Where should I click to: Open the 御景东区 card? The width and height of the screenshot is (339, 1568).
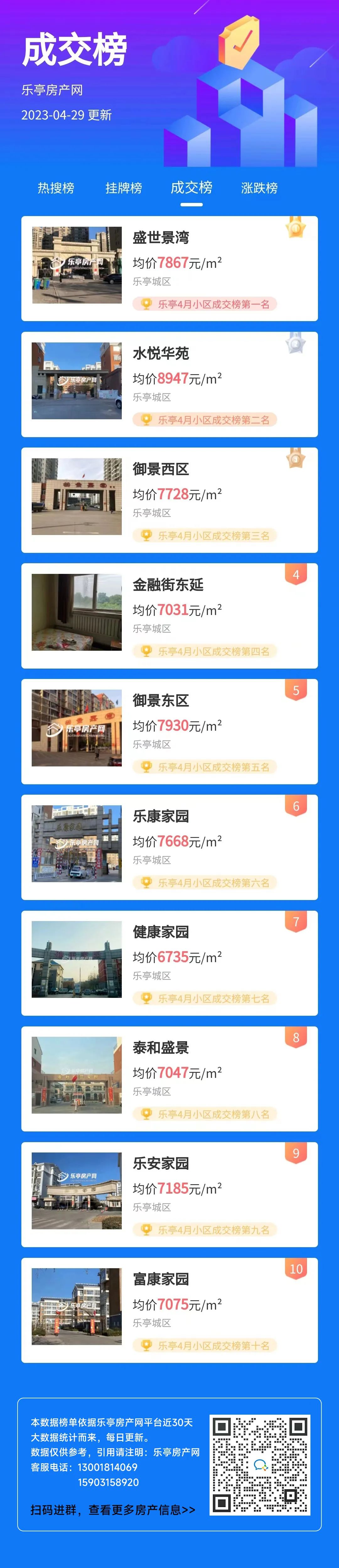pyautogui.click(x=169, y=731)
